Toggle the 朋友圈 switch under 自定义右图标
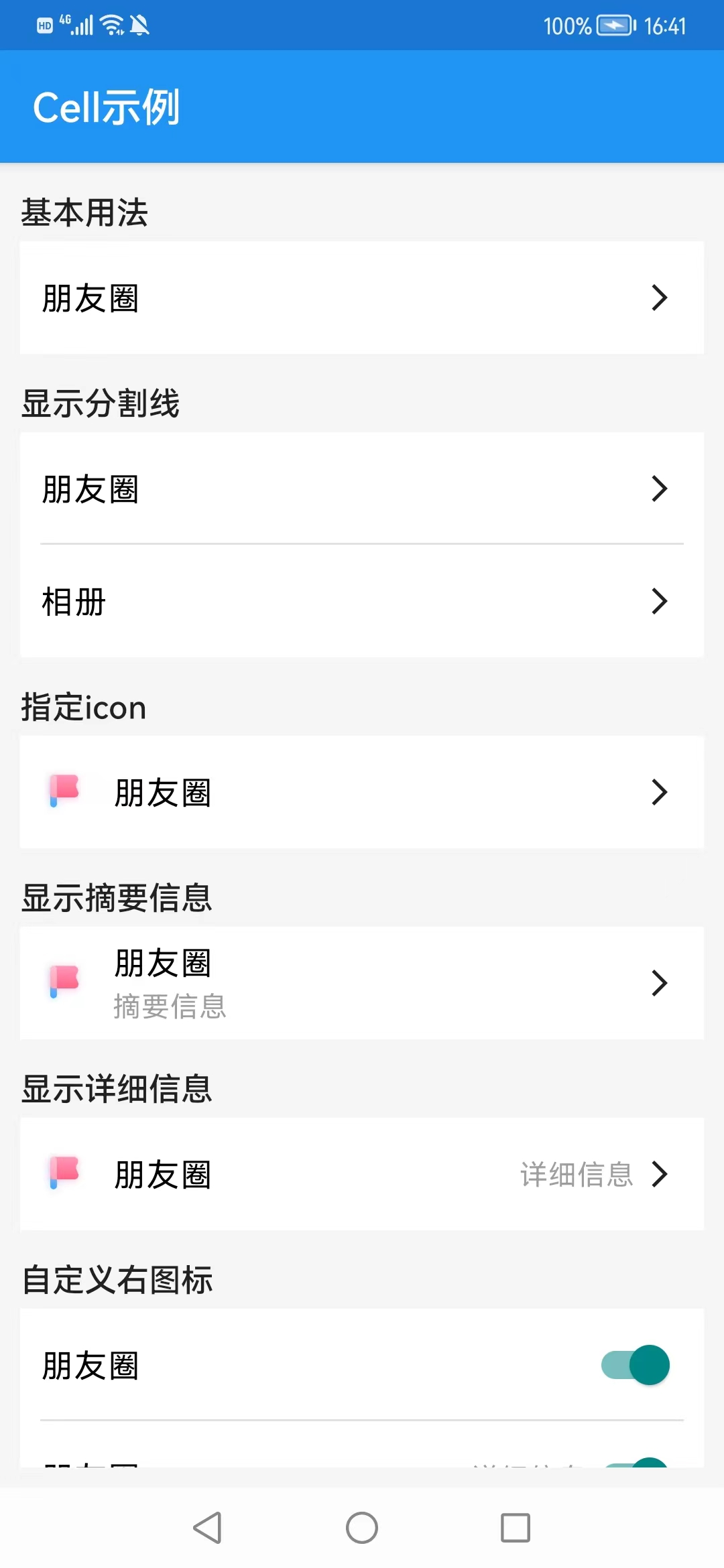724x1568 pixels. point(636,1365)
